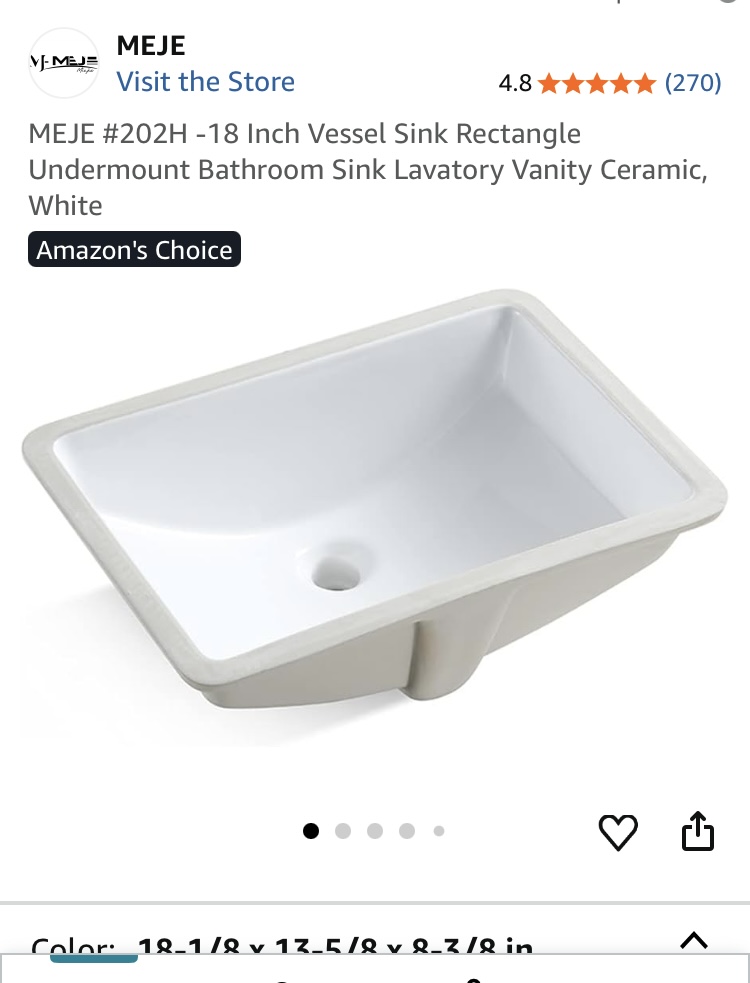750x983 pixels.
Task: Share this product listing
Action: 698,830
